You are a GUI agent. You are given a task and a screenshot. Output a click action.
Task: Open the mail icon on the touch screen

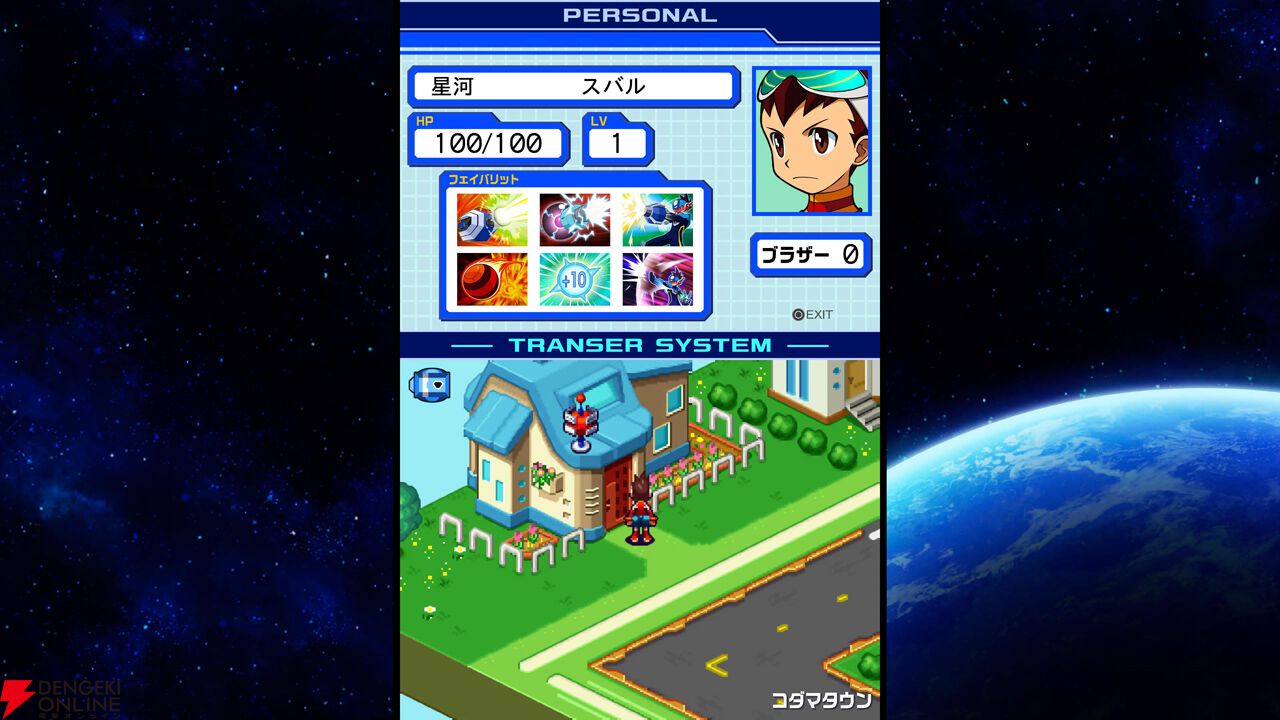click(x=429, y=384)
